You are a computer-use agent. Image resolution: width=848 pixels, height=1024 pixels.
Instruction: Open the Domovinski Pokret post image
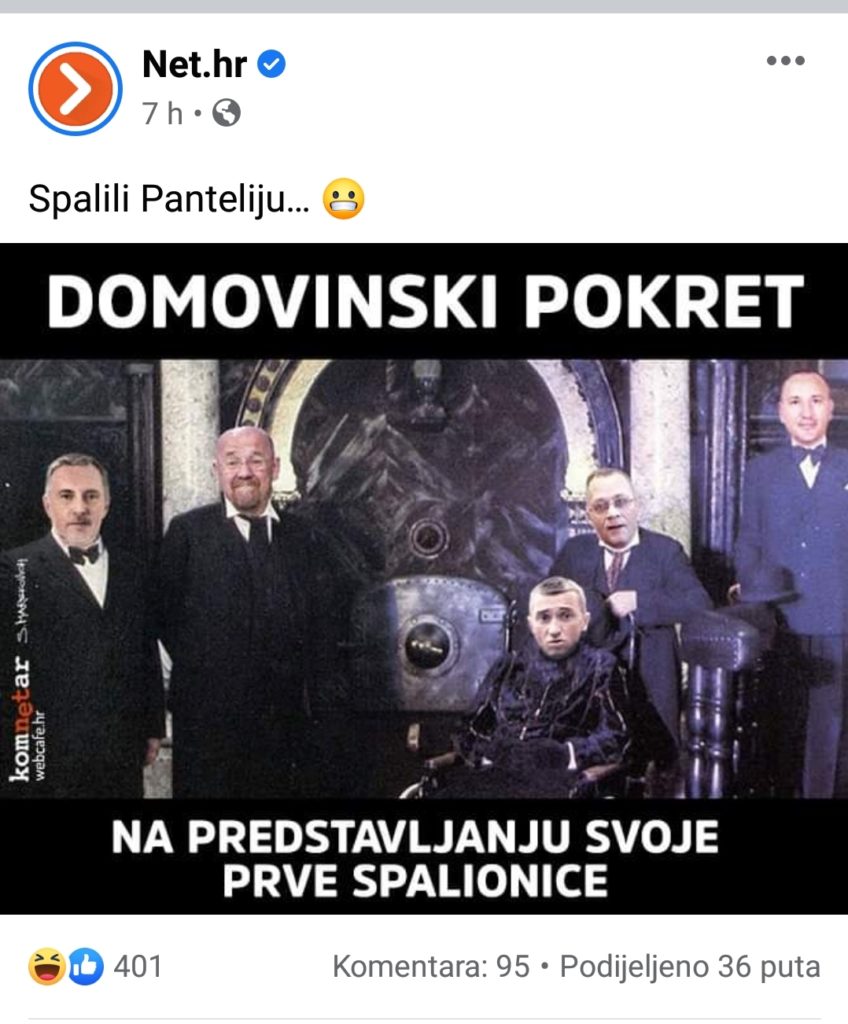[424, 577]
